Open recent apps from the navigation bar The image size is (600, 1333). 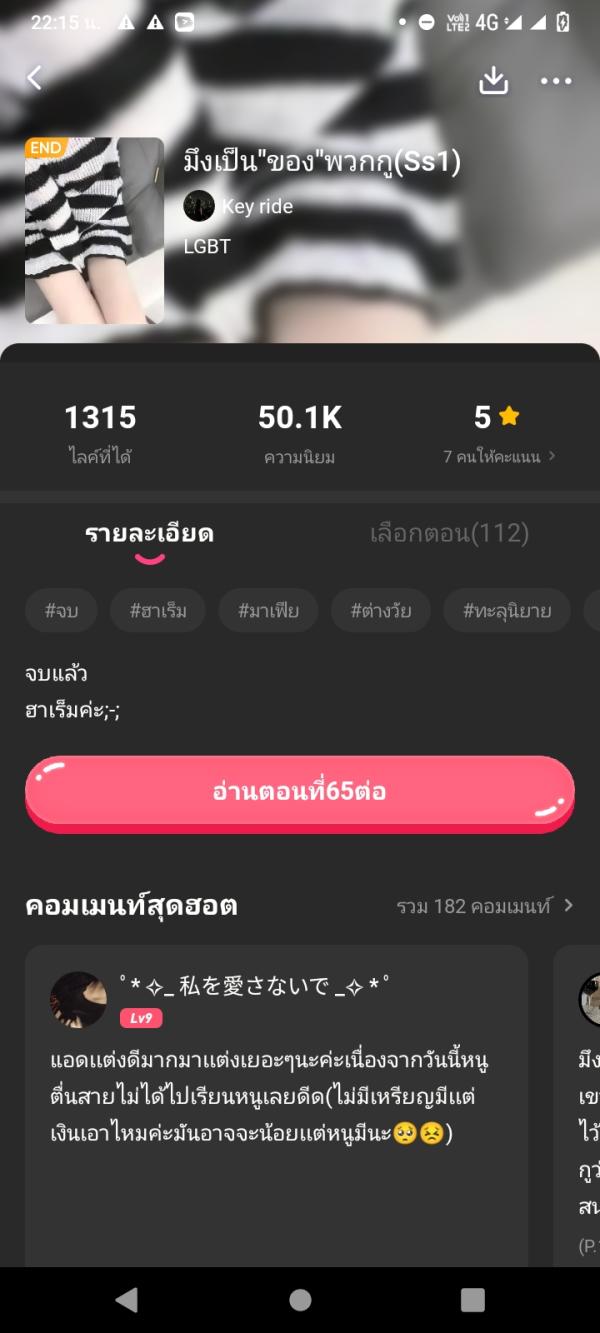click(x=472, y=1299)
